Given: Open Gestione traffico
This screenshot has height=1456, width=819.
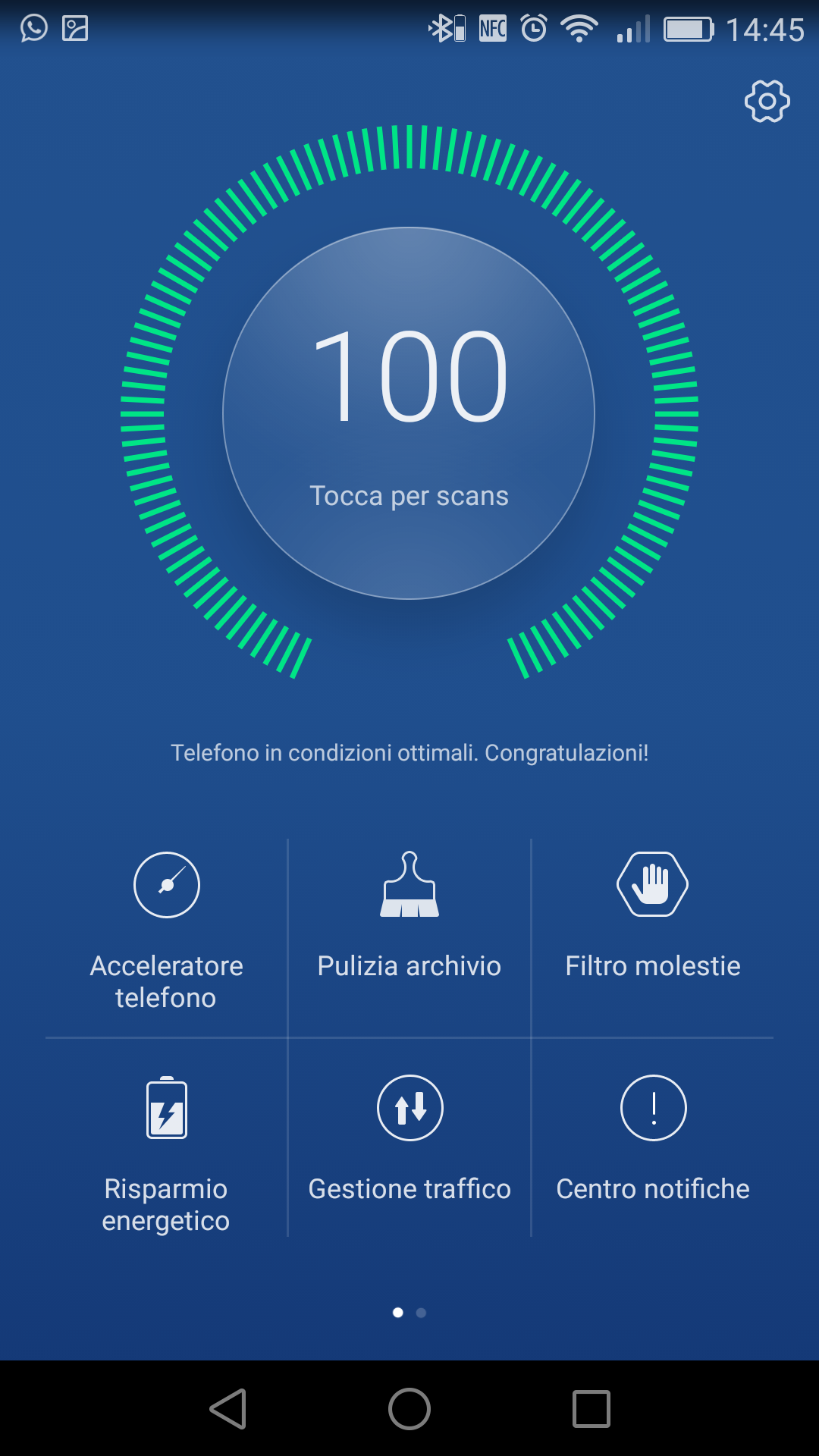Looking at the screenshot, I should click(409, 1137).
